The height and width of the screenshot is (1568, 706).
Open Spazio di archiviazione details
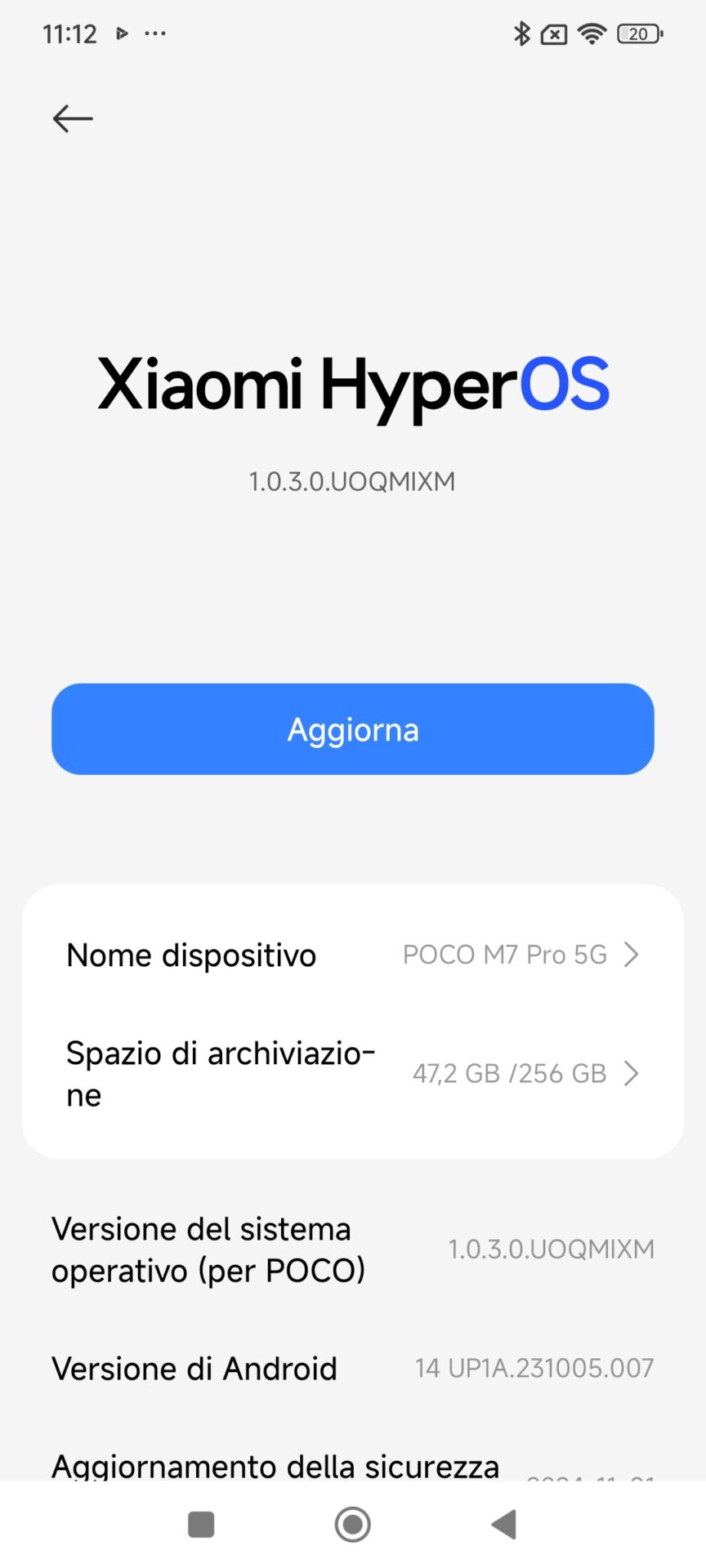pos(353,1074)
